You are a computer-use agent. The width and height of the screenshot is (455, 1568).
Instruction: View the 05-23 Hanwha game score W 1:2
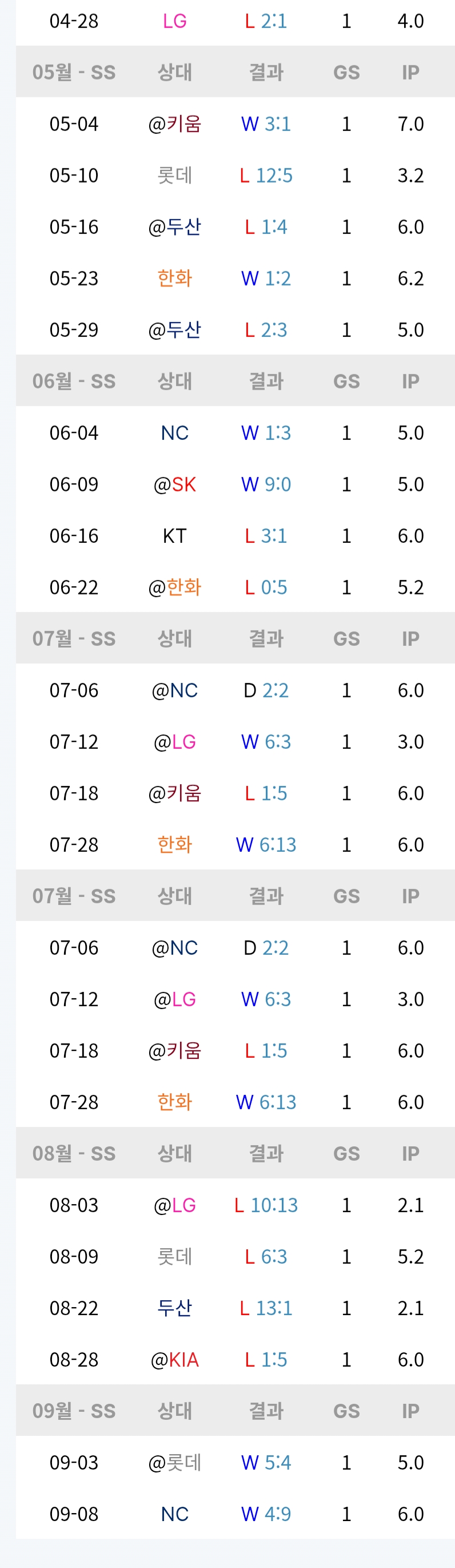[x=266, y=279]
